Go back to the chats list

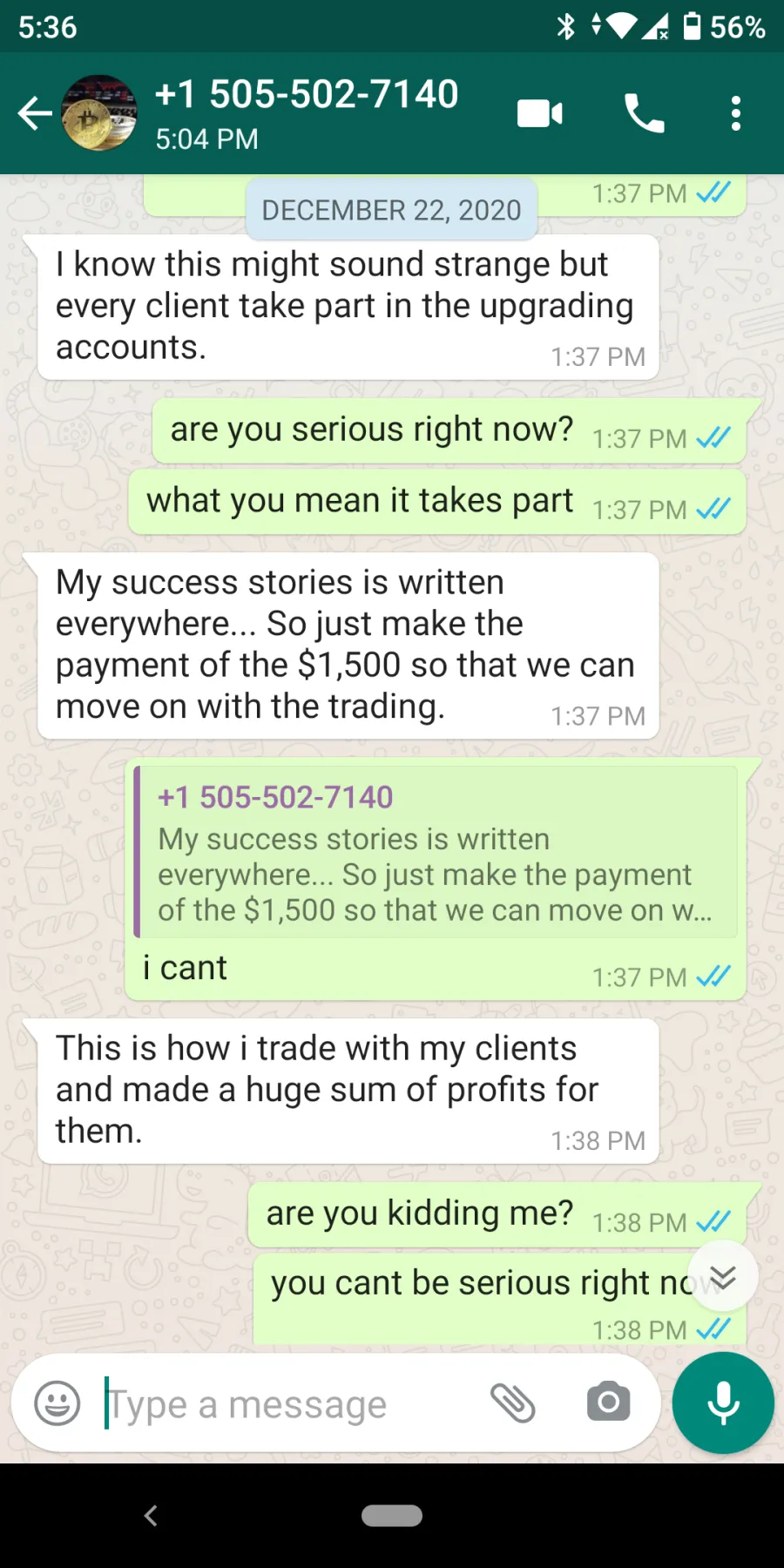pos(35,113)
